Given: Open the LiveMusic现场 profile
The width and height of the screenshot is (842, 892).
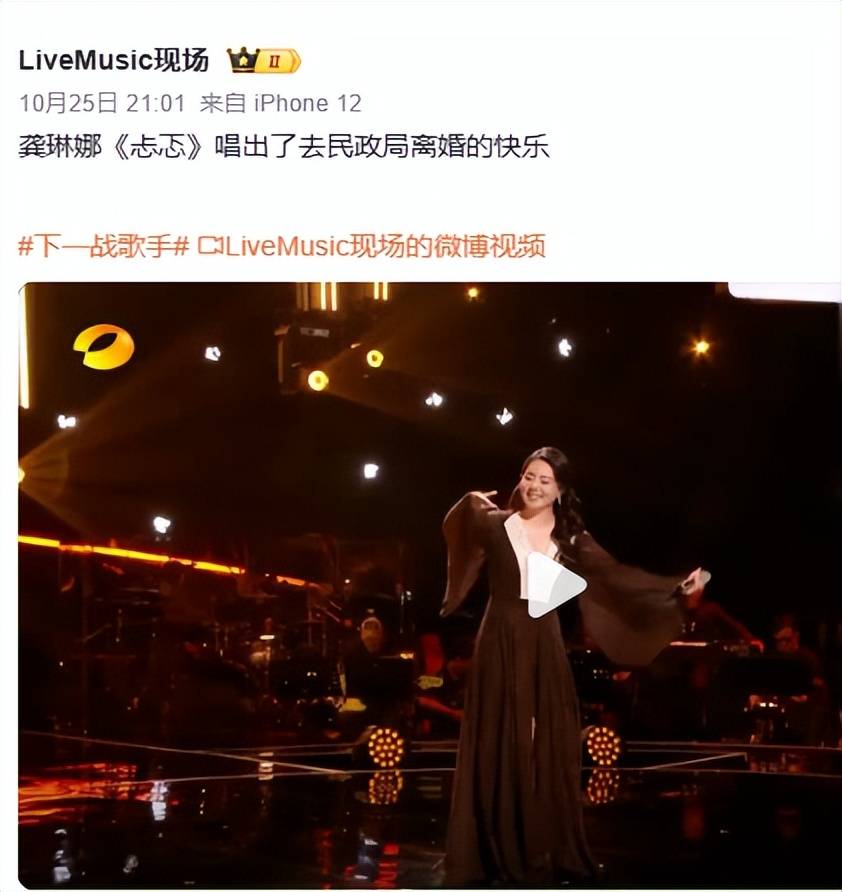Looking at the screenshot, I should click(x=114, y=60).
